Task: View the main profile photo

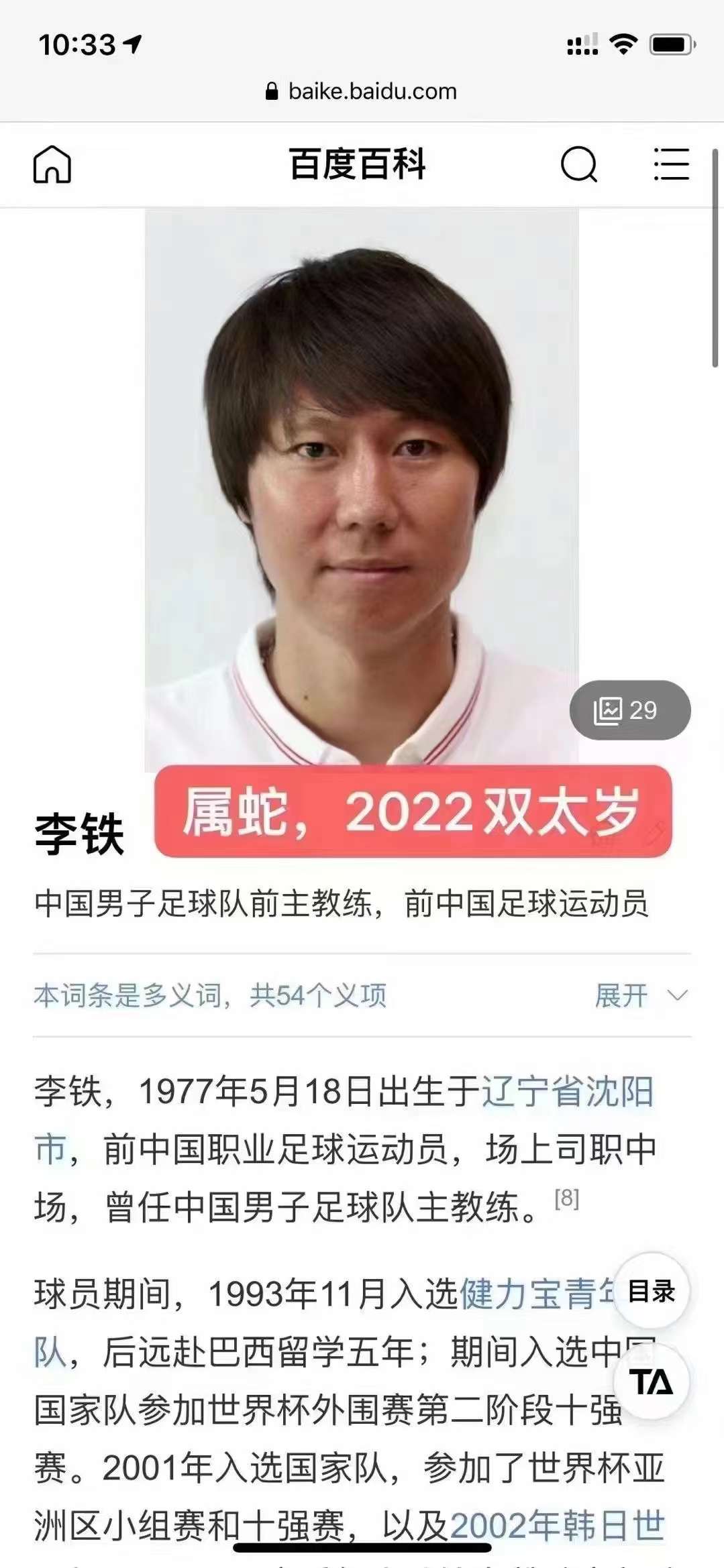Action: click(362, 490)
